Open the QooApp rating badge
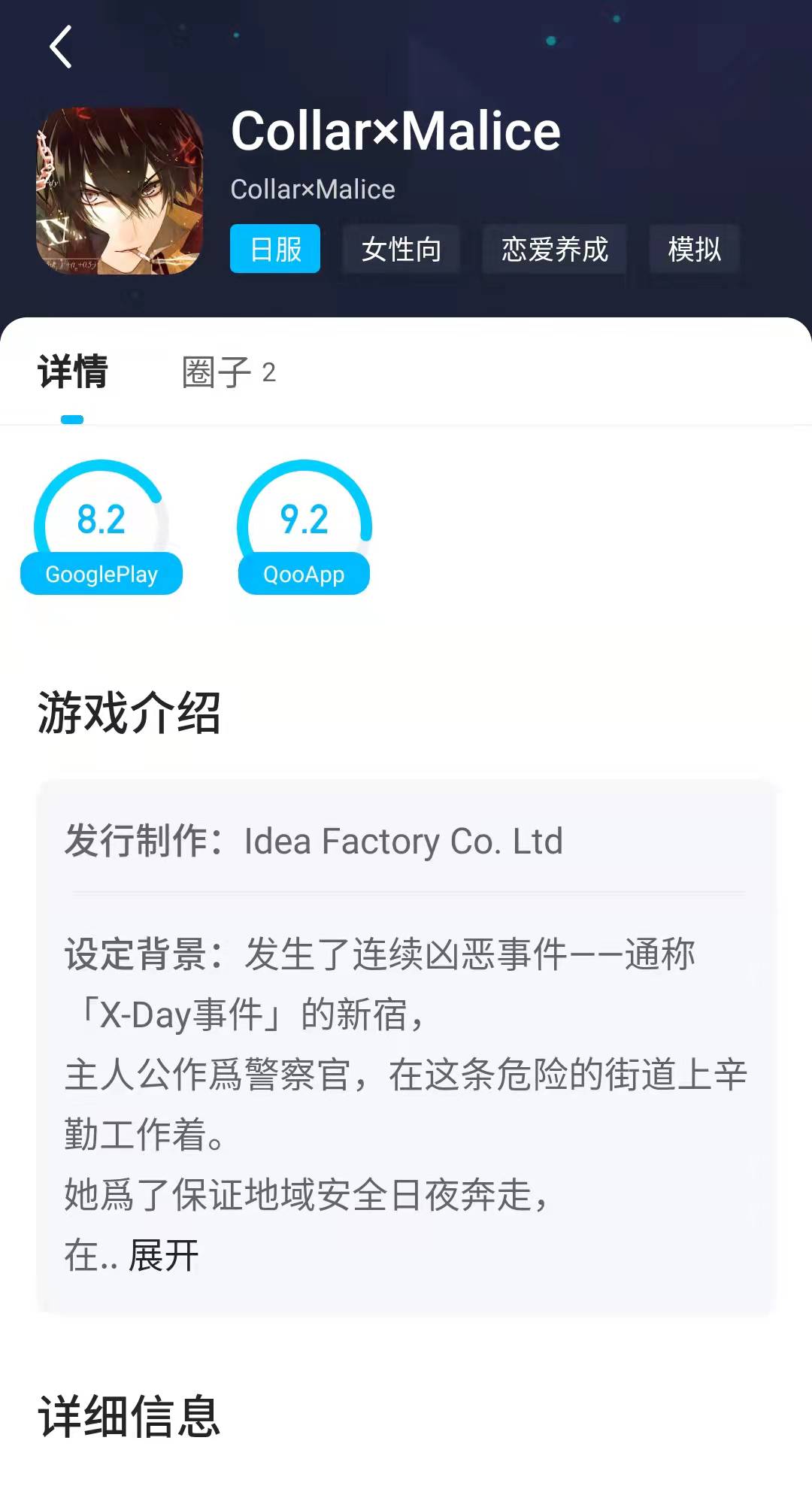The width and height of the screenshot is (812, 1486). [x=304, y=573]
